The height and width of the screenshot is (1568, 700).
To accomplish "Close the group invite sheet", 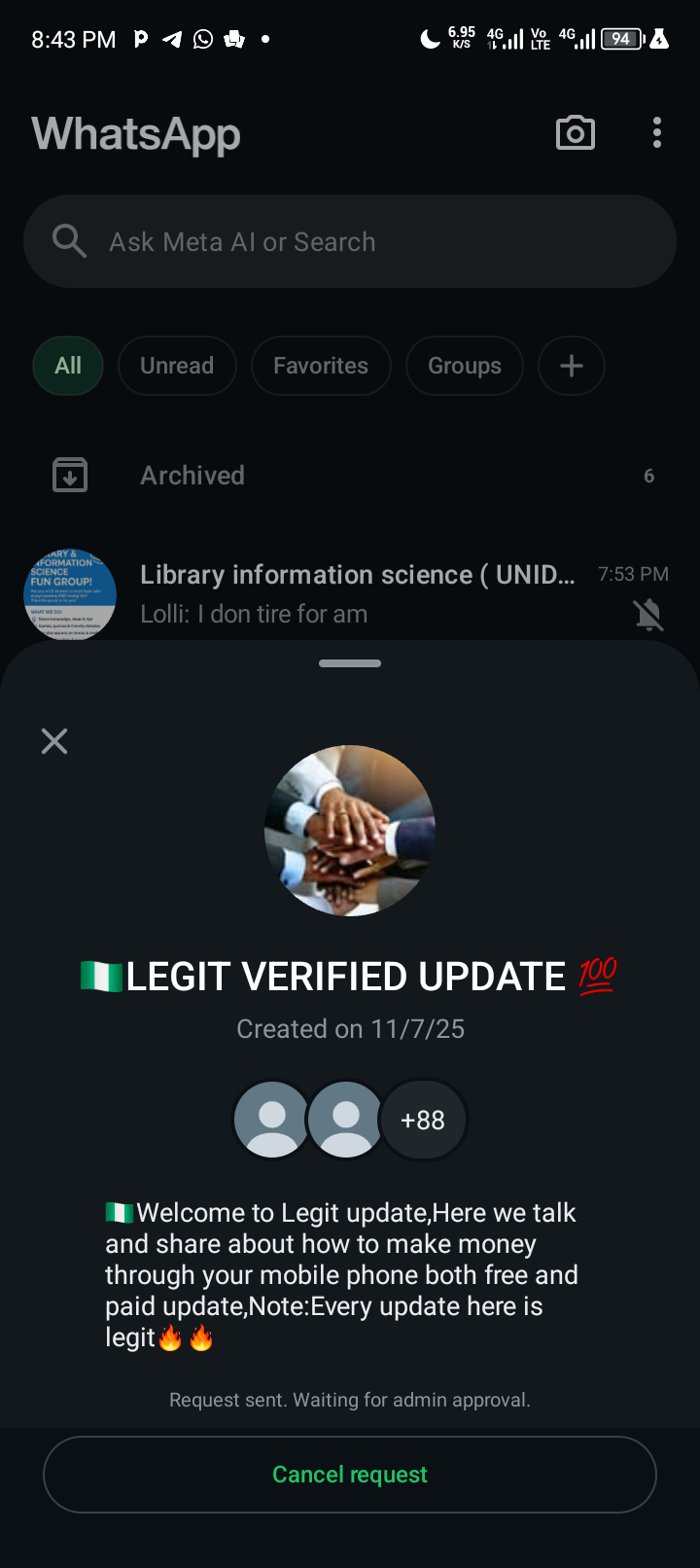I will click(x=54, y=741).
